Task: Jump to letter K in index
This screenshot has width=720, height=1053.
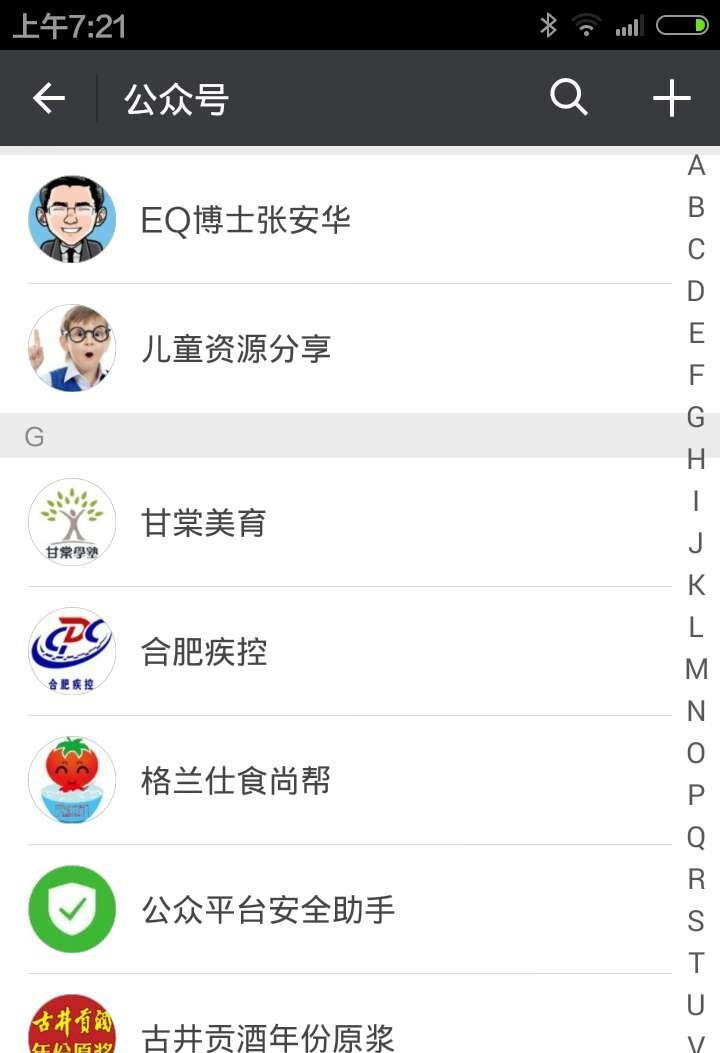Action: click(696, 585)
